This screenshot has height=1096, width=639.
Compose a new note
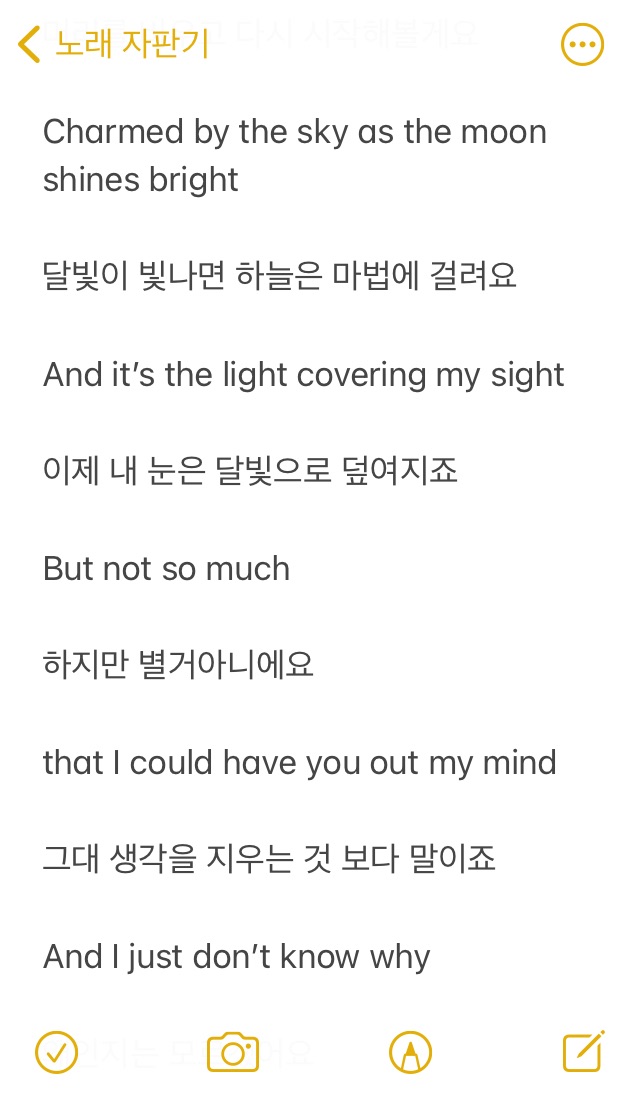(584, 1051)
